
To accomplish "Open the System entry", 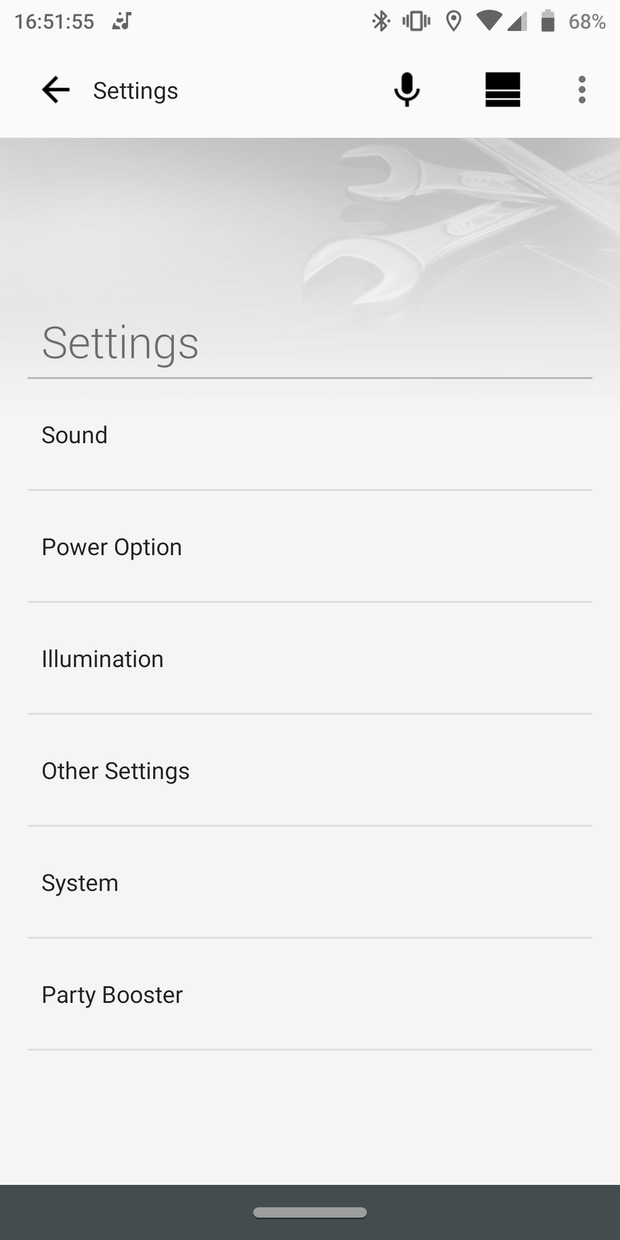I will 310,883.
